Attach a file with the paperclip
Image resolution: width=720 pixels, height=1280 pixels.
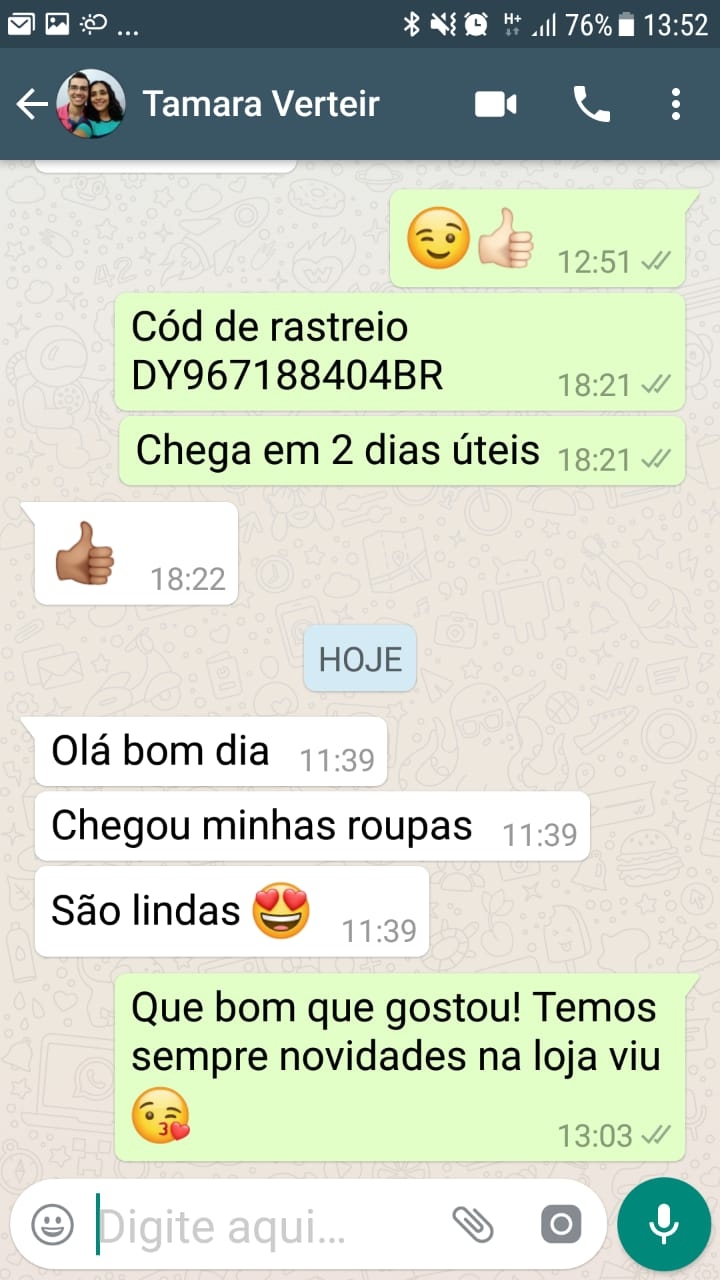(x=473, y=1224)
